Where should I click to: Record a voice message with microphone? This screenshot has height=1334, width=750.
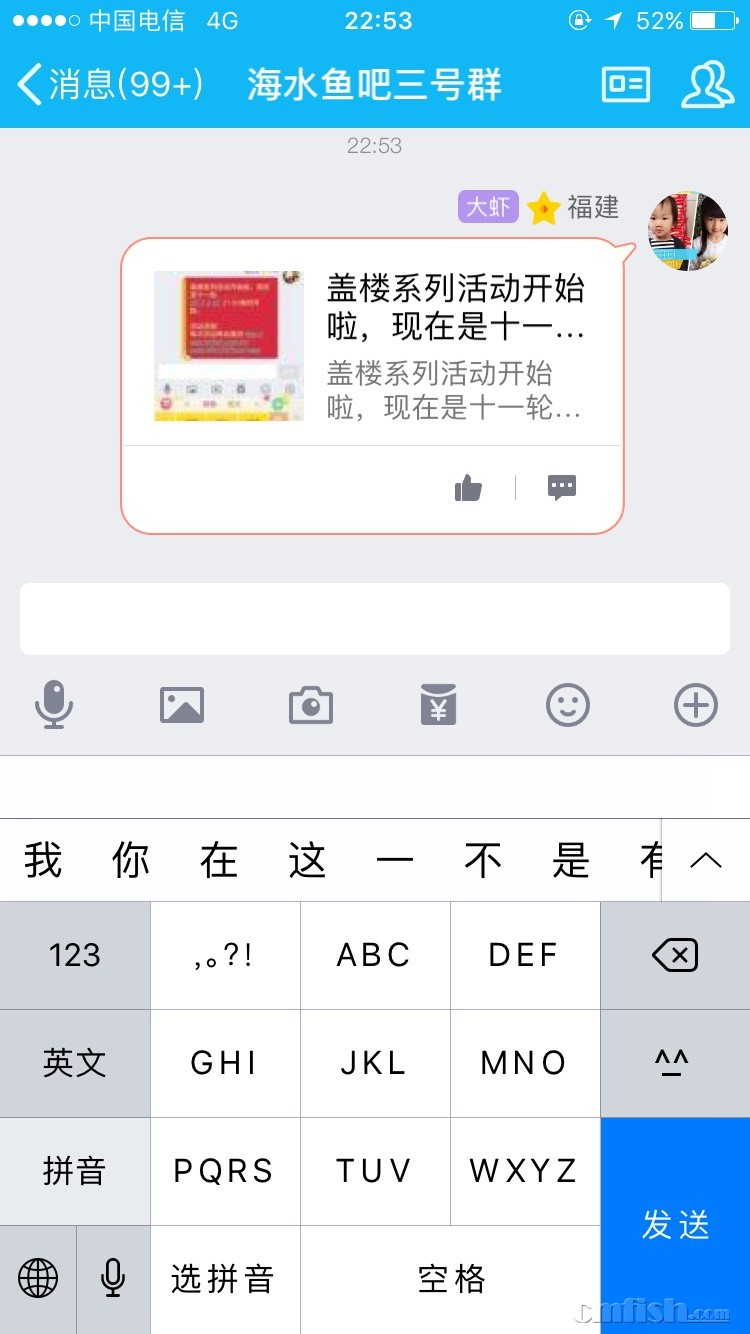pyautogui.click(x=54, y=705)
